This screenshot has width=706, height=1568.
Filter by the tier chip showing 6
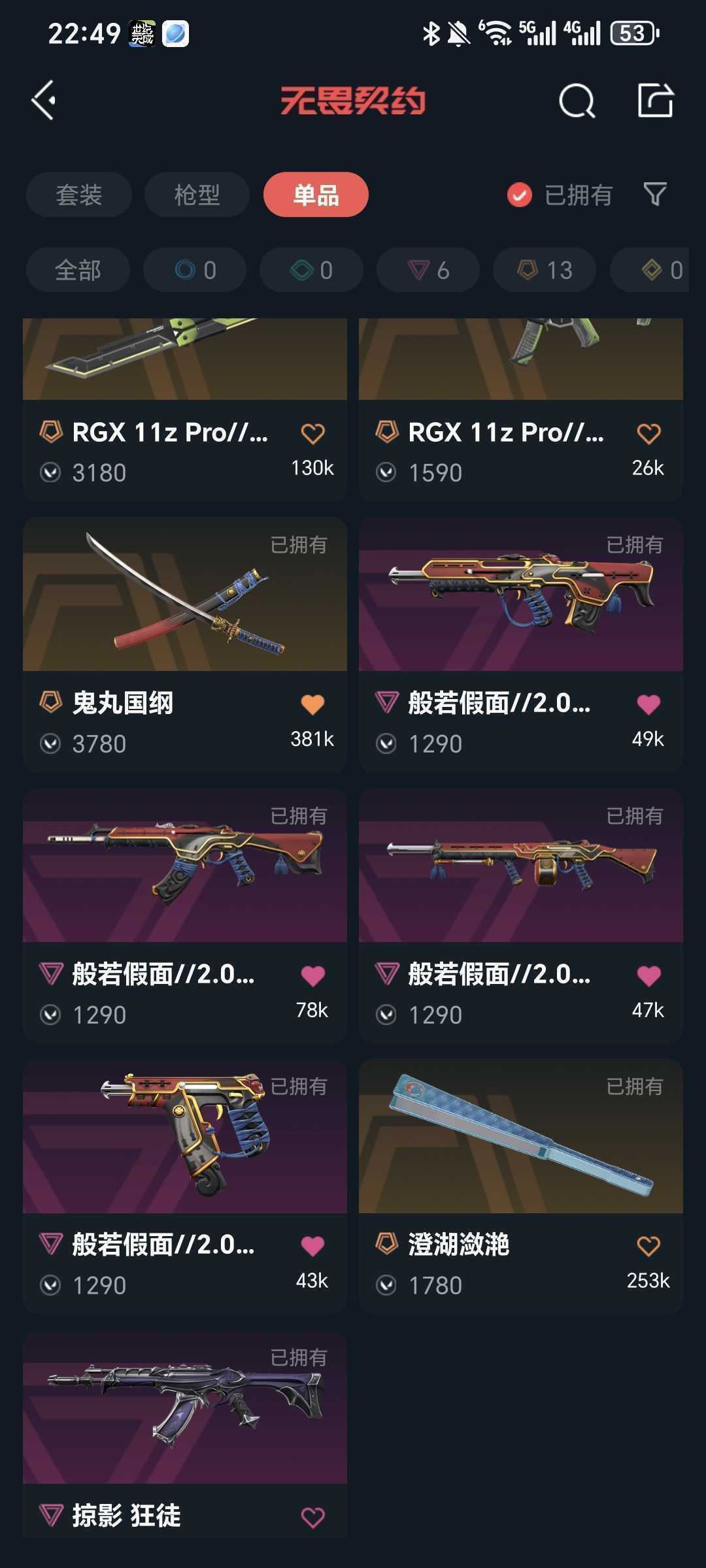(428, 270)
